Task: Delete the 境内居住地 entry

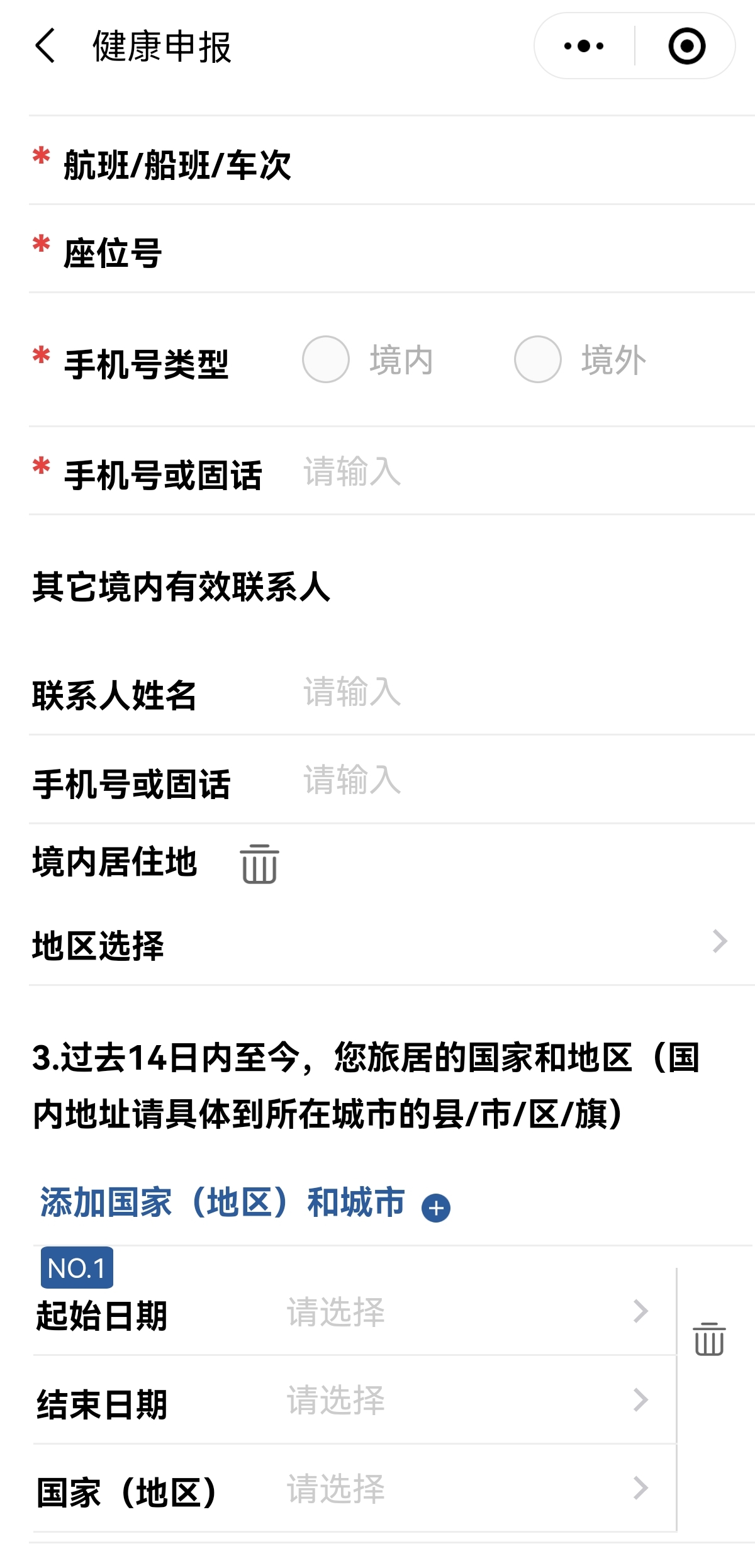Action: (259, 865)
